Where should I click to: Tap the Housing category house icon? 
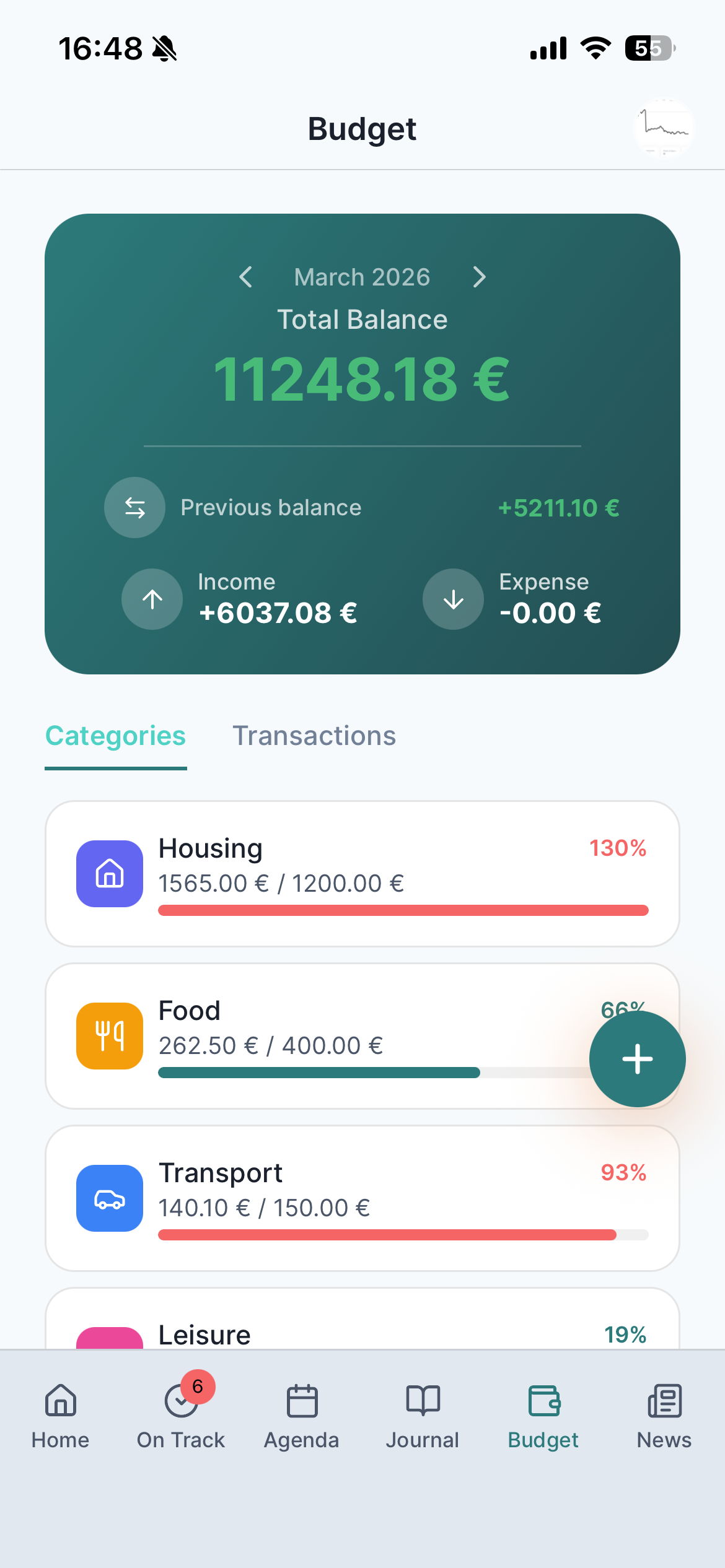click(x=109, y=873)
